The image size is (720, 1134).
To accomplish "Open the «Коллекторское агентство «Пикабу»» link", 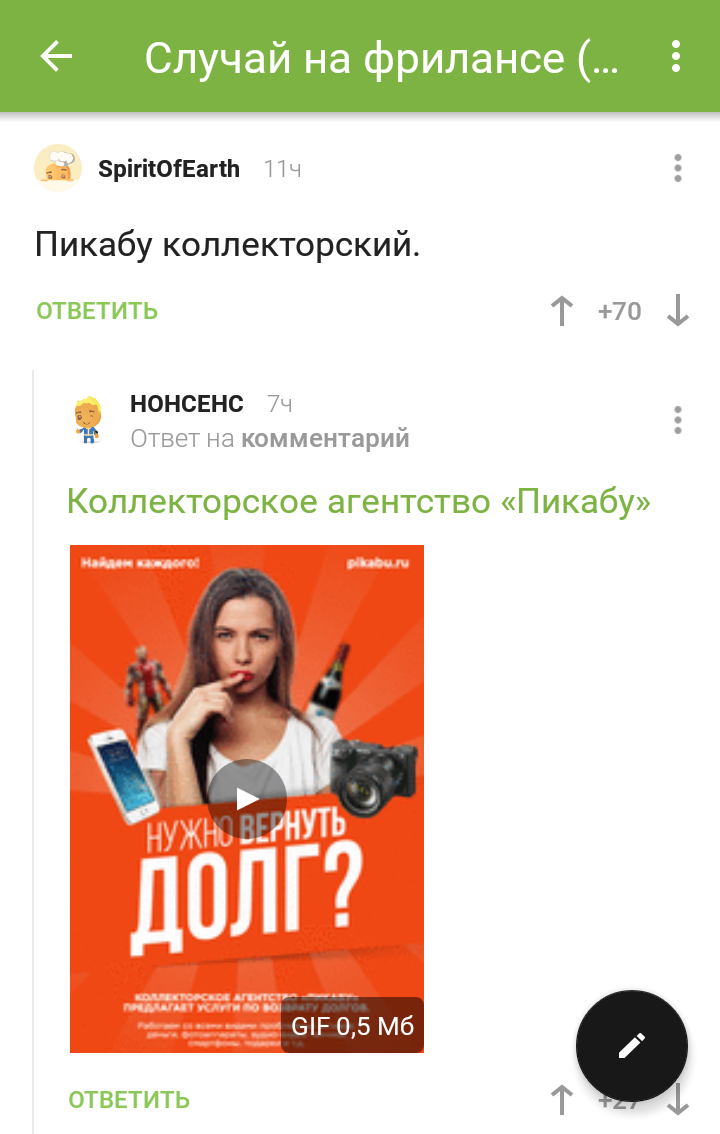I will click(358, 501).
